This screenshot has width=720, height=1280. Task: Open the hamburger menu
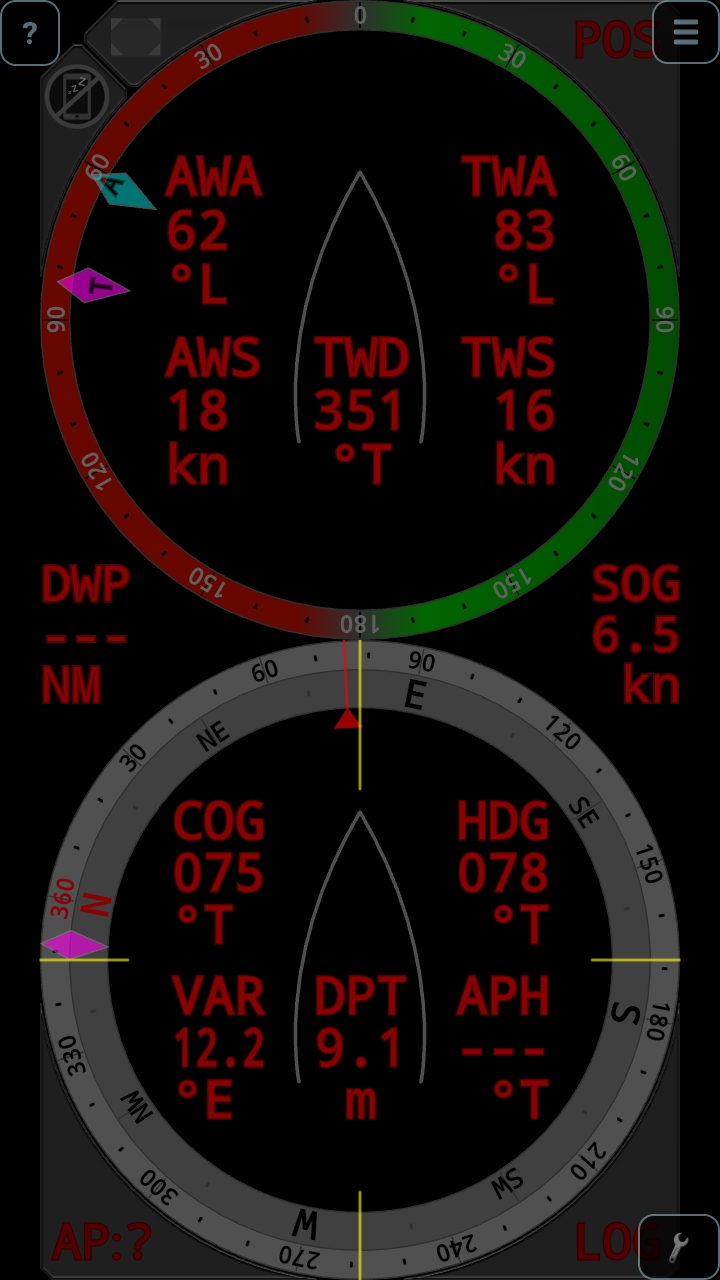coord(685,32)
